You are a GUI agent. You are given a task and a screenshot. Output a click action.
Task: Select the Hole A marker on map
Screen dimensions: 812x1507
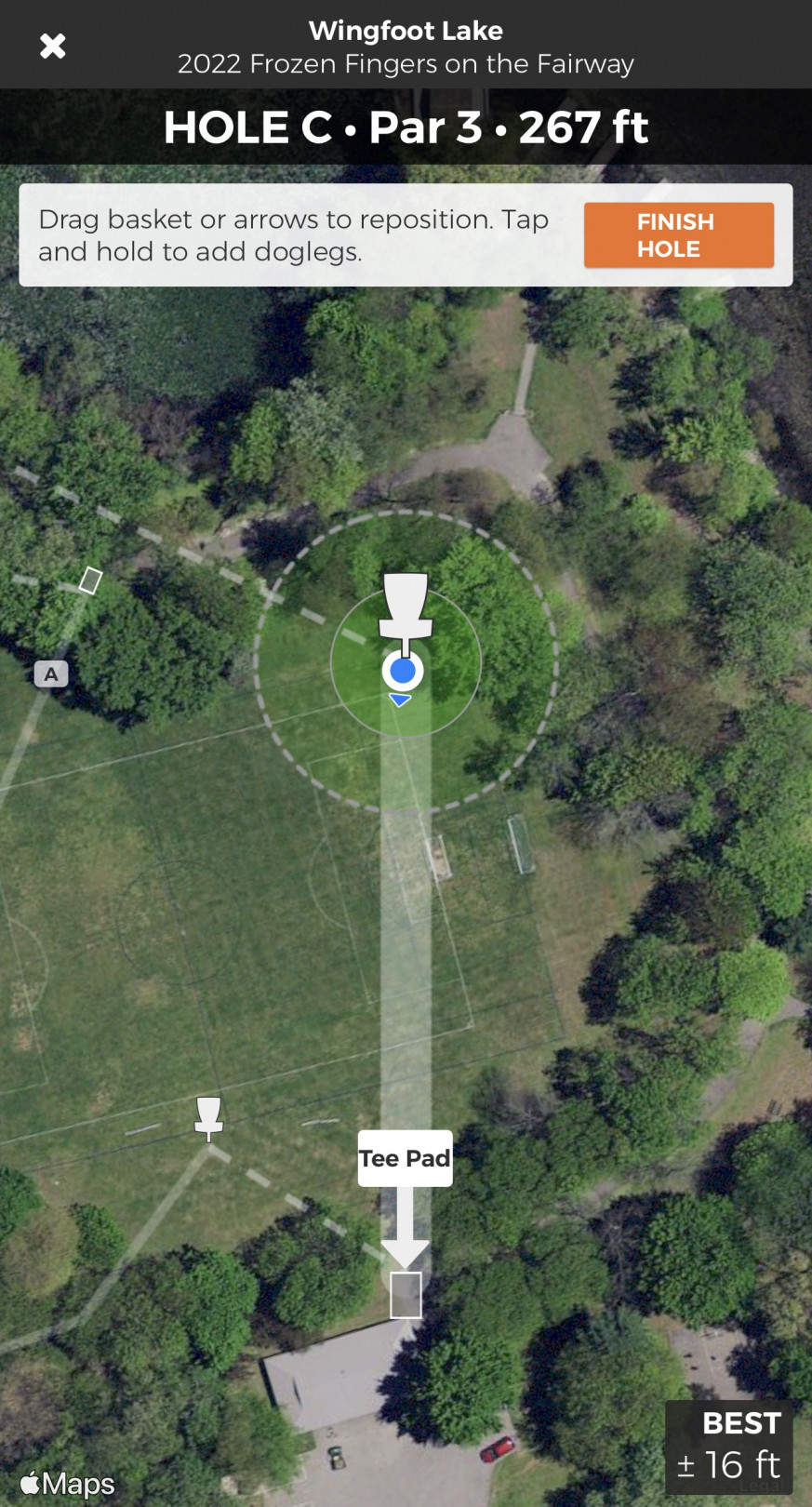51,673
